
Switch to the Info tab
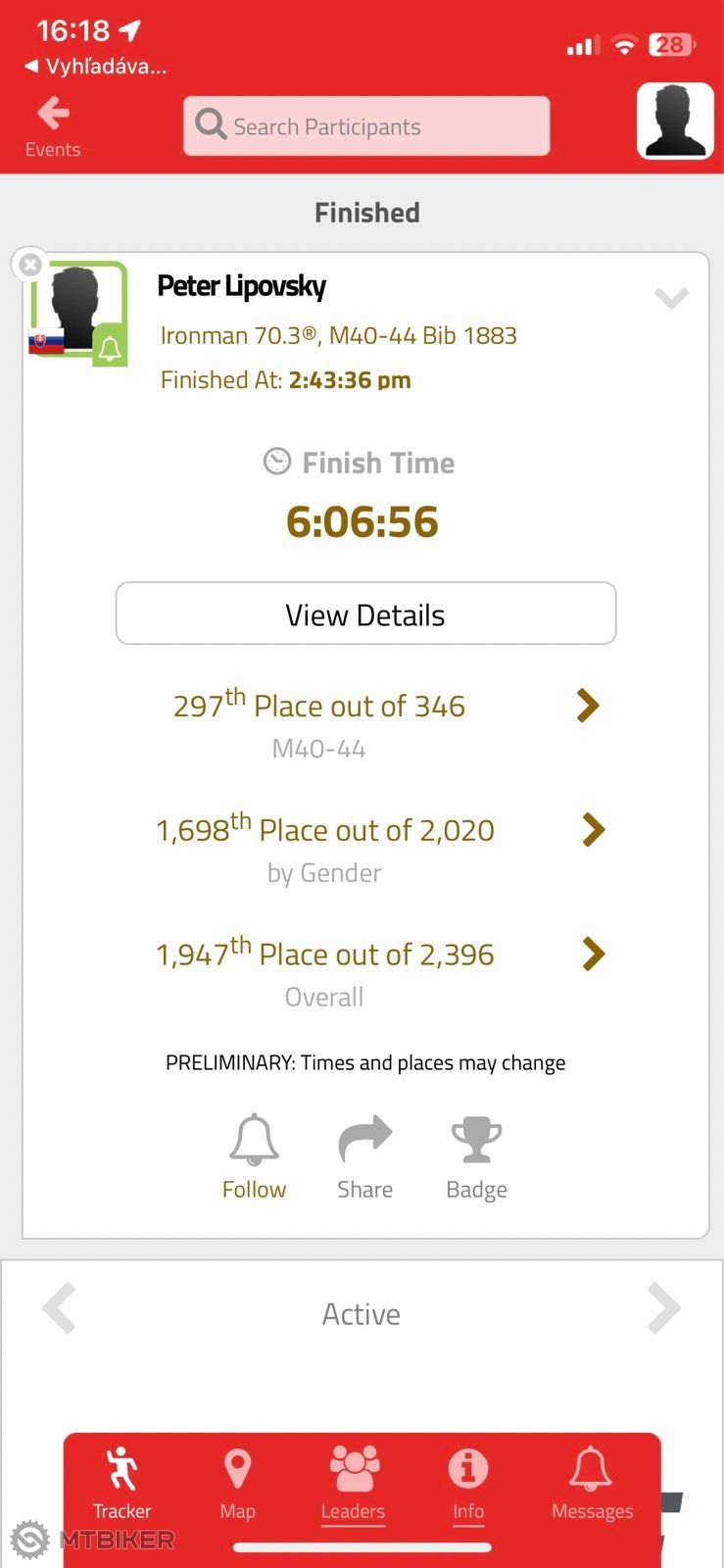pyautogui.click(x=468, y=1483)
